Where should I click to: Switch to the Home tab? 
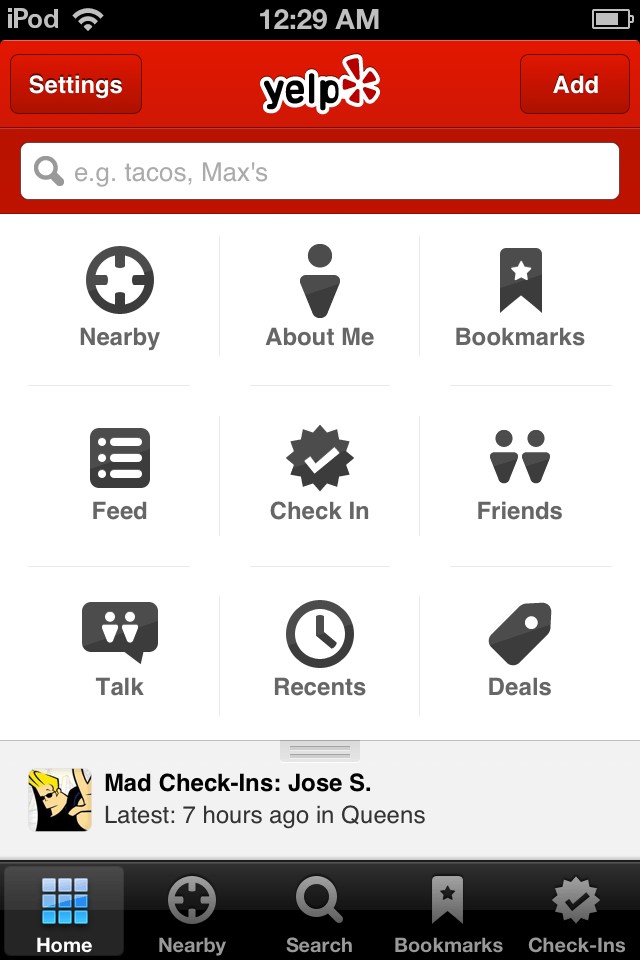pos(64,912)
